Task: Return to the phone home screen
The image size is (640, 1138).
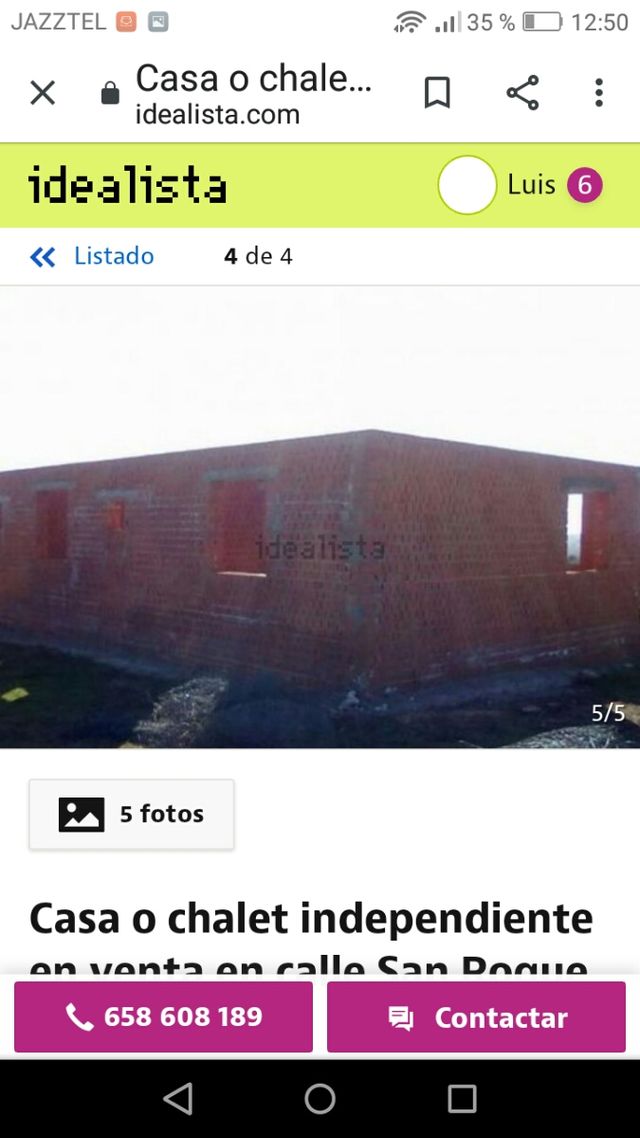Action: tap(320, 1099)
